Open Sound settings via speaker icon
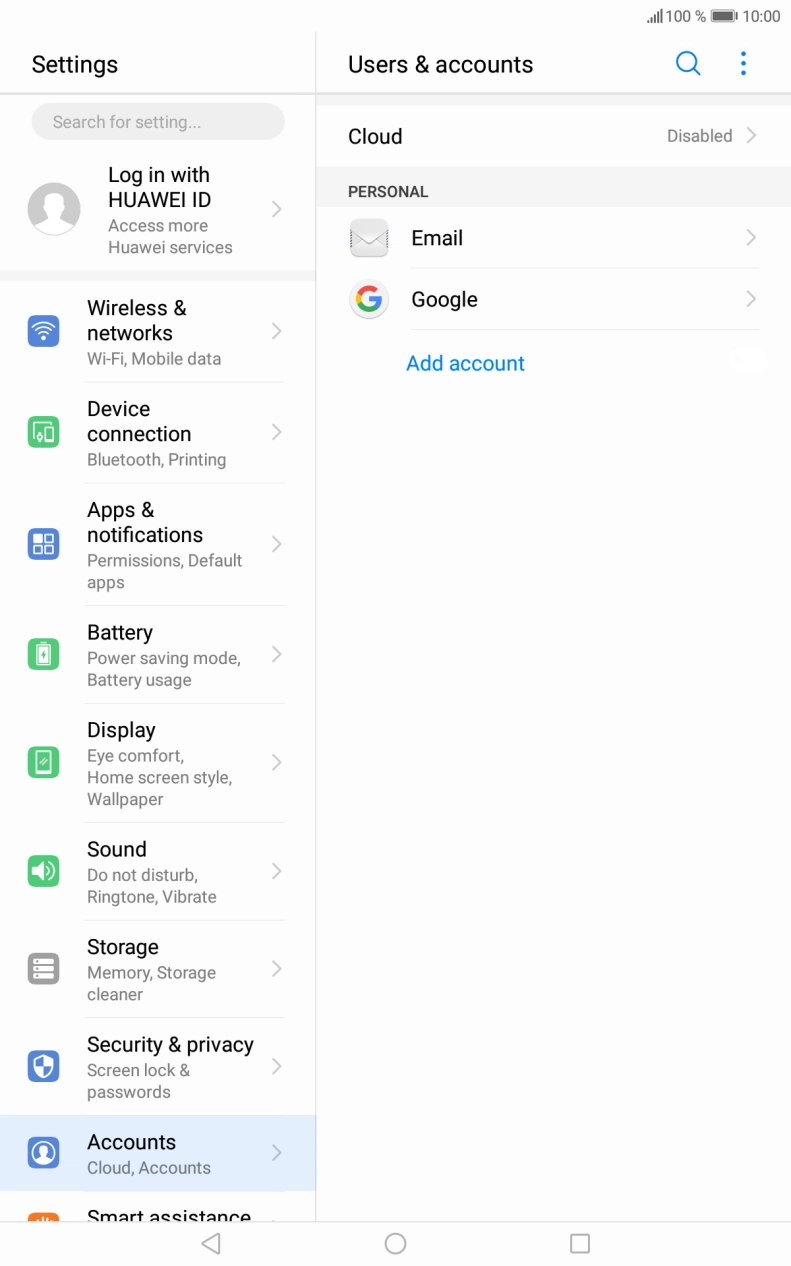The image size is (791, 1266). (43, 870)
